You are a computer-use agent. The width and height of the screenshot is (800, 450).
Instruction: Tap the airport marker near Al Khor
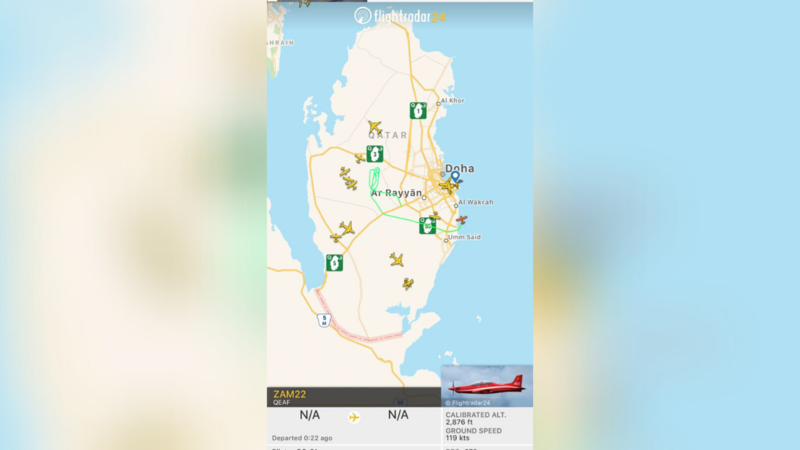[418, 111]
